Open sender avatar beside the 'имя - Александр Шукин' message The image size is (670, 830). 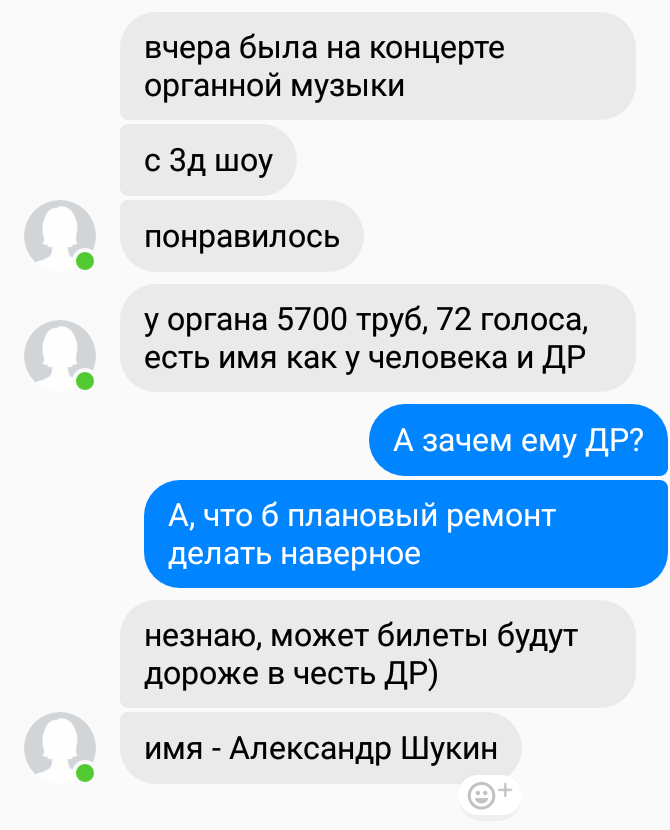point(59,748)
